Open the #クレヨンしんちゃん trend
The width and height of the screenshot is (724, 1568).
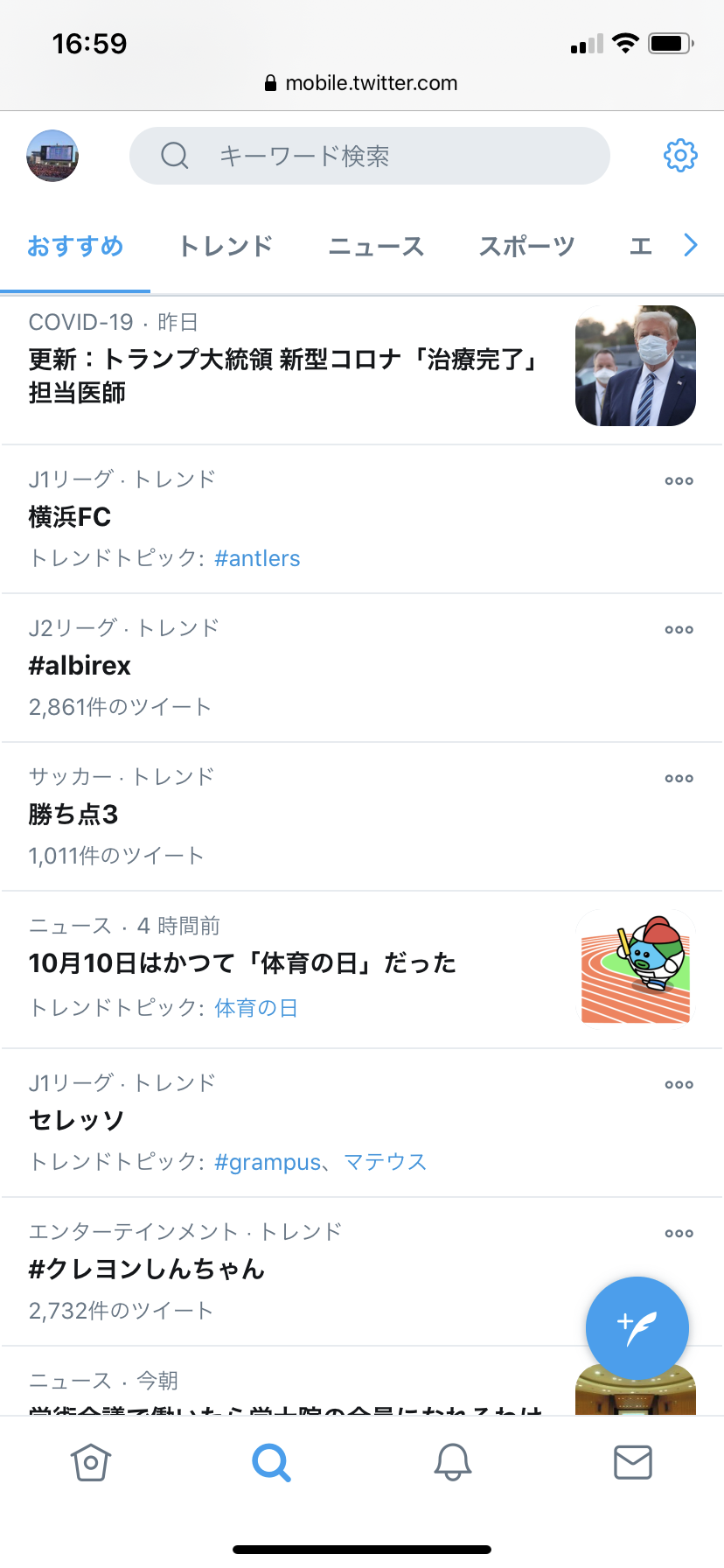147,1270
